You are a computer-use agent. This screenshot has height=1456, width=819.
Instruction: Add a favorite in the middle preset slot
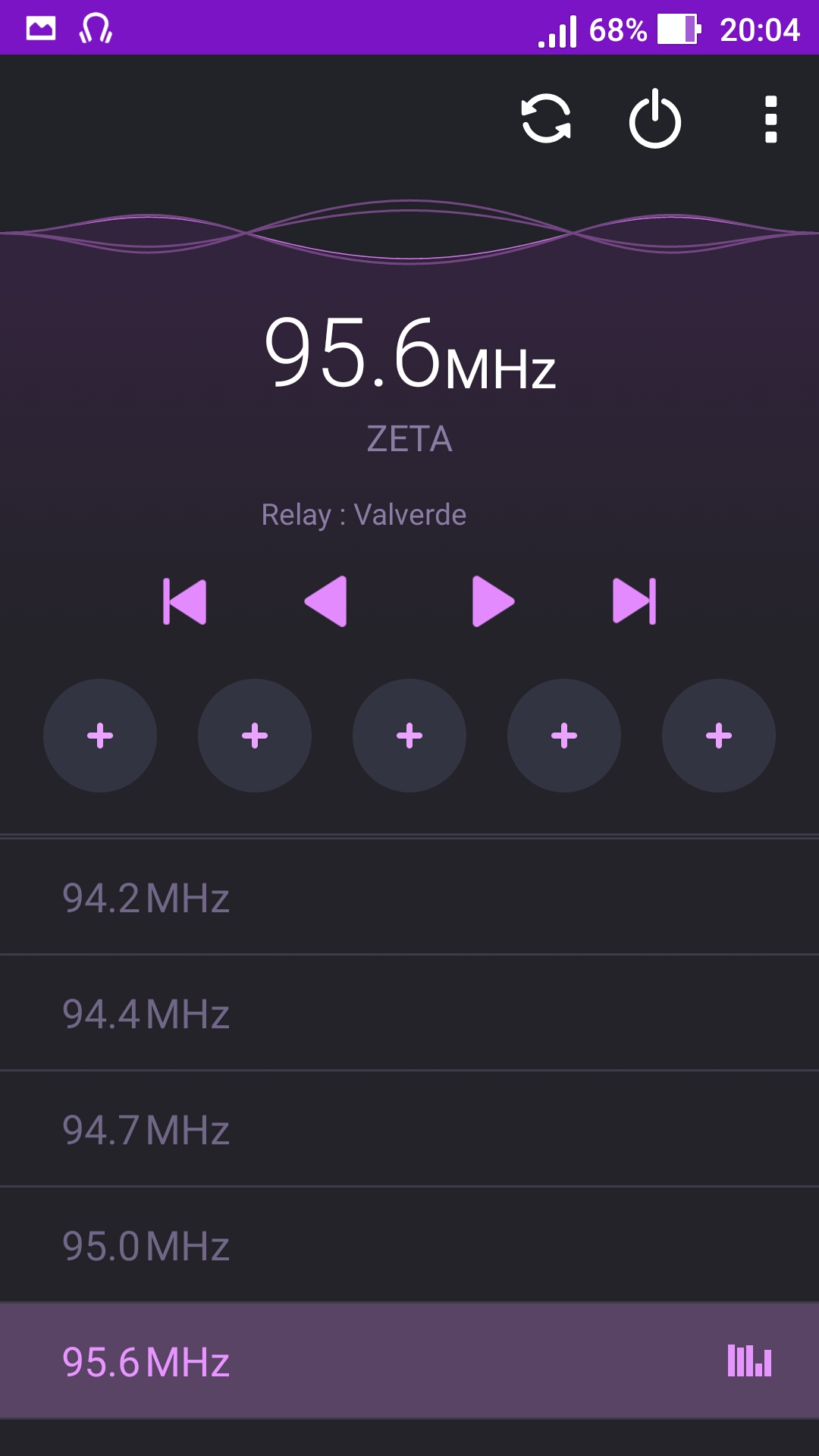coord(409,736)
